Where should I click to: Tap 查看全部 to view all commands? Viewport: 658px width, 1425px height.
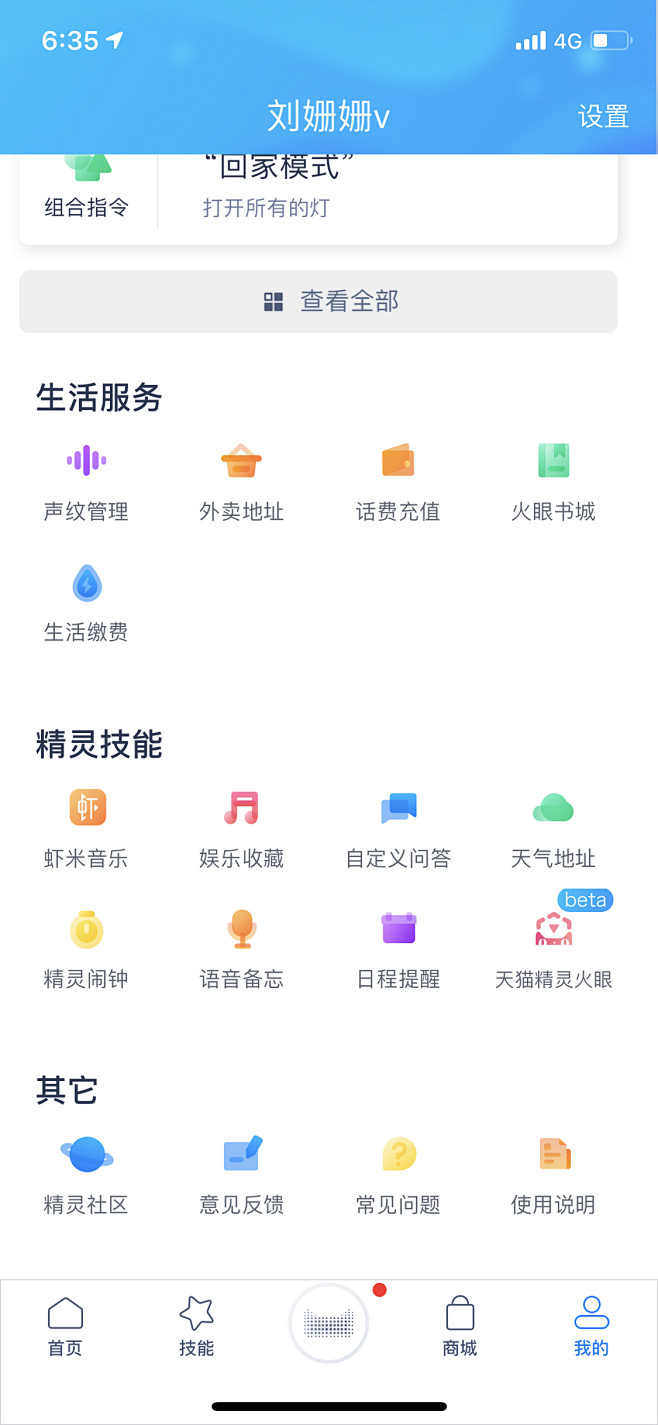(x=318, y=301)
